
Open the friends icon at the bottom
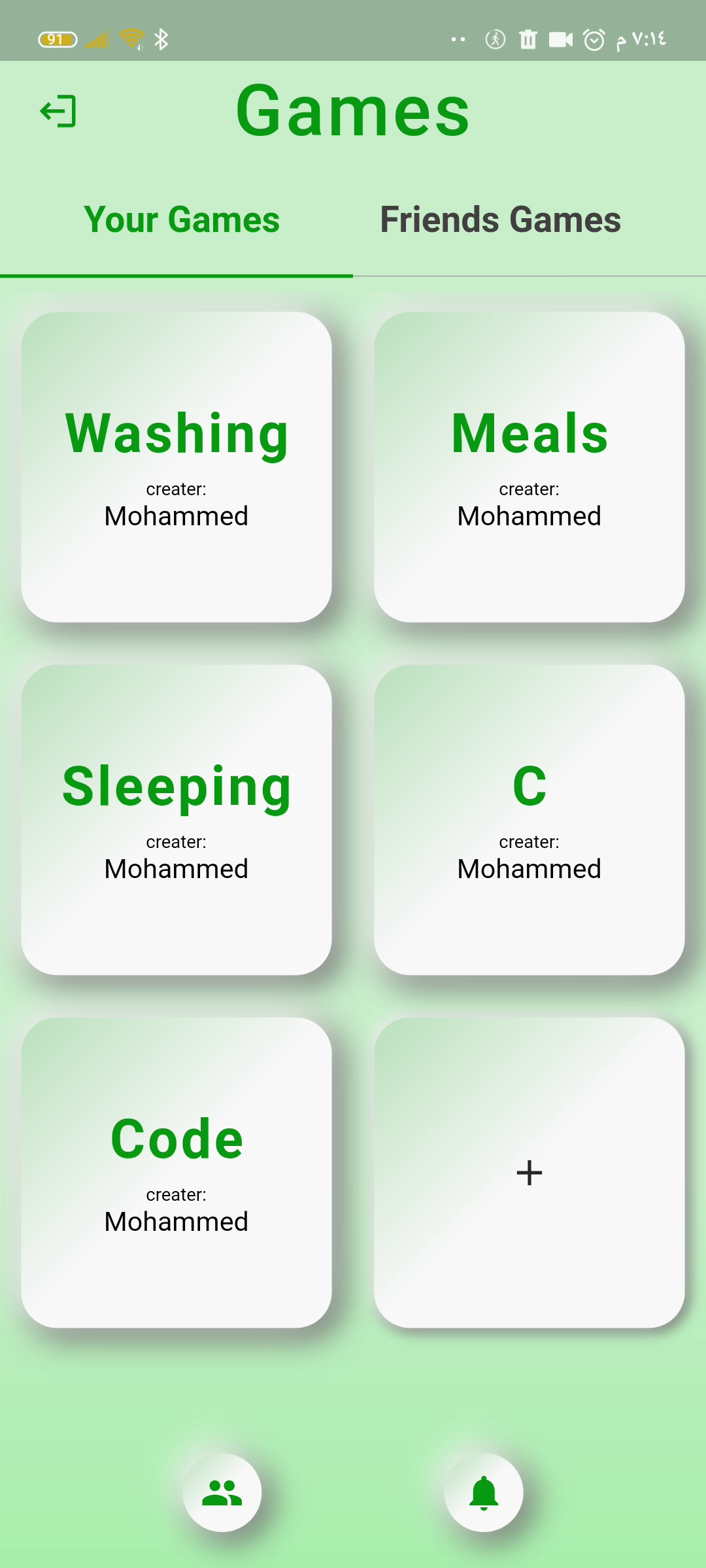coord(222,1490)
